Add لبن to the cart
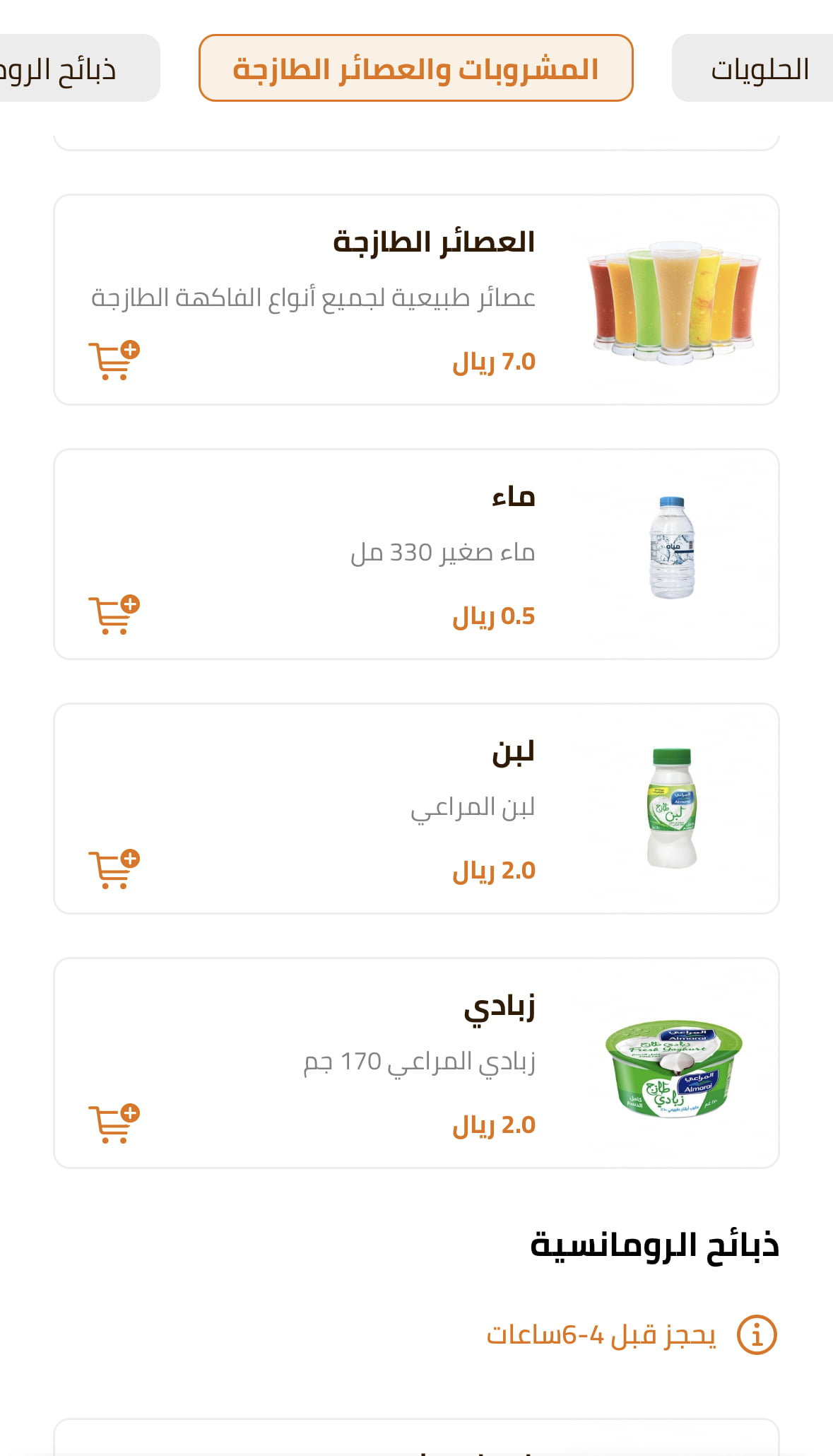Image resolution: width=833 pixels, height=1456 pixels. [x=114, y=870]
